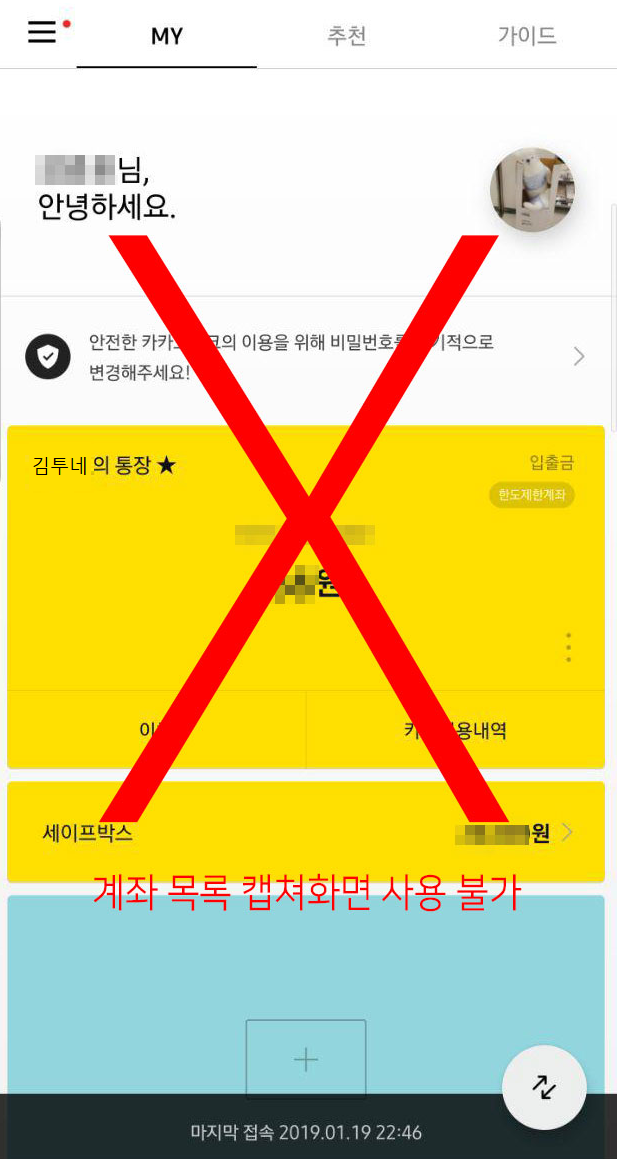Select the MY tab

click(167, 36)
